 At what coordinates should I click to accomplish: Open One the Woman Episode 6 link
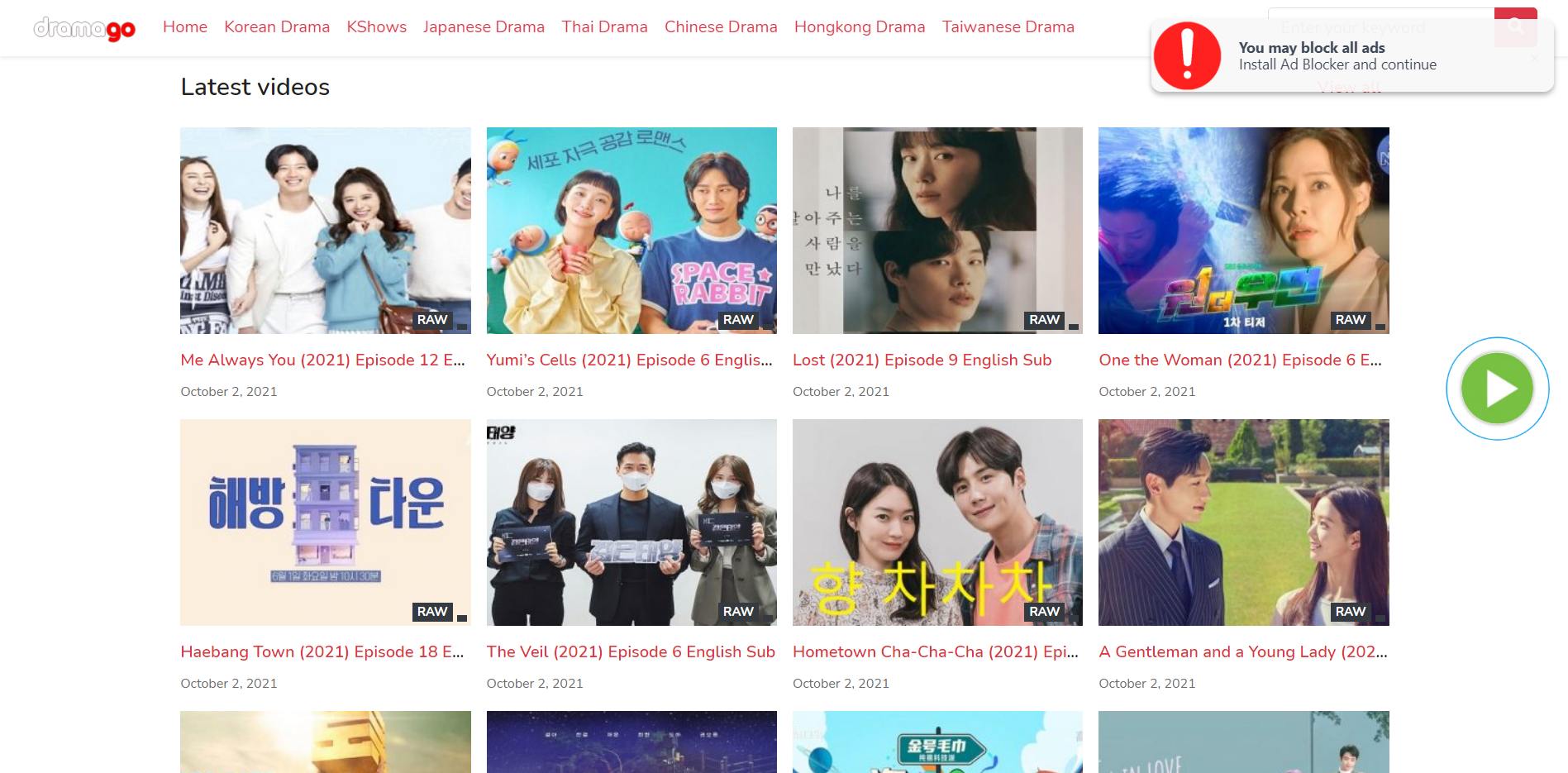pos(1239,360)
